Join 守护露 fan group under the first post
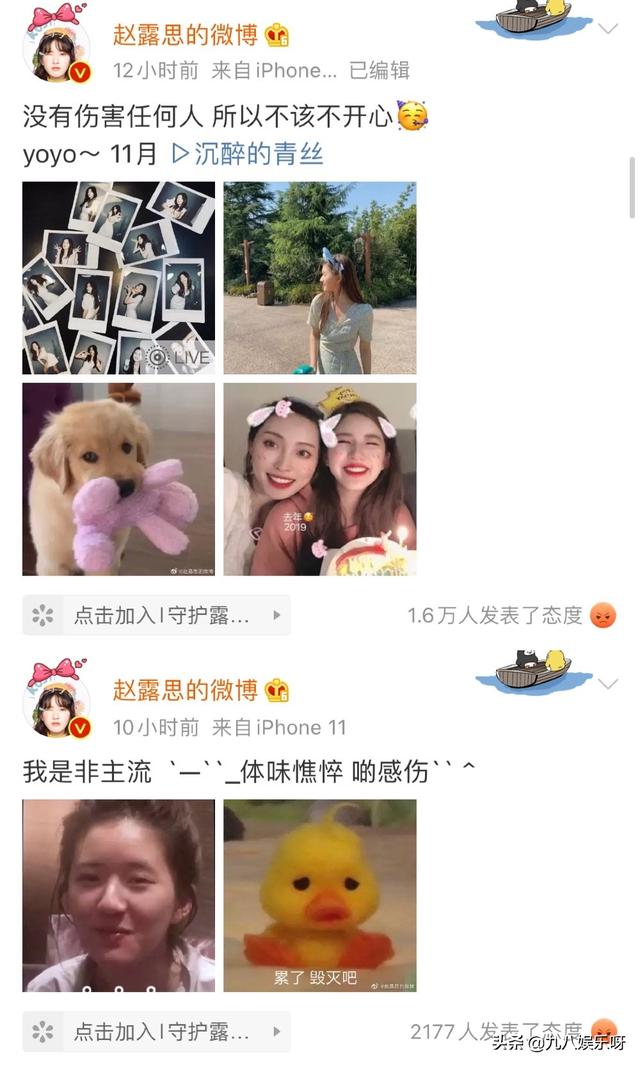This screenshot has width=640, height=1065. [x=157, y=615]
